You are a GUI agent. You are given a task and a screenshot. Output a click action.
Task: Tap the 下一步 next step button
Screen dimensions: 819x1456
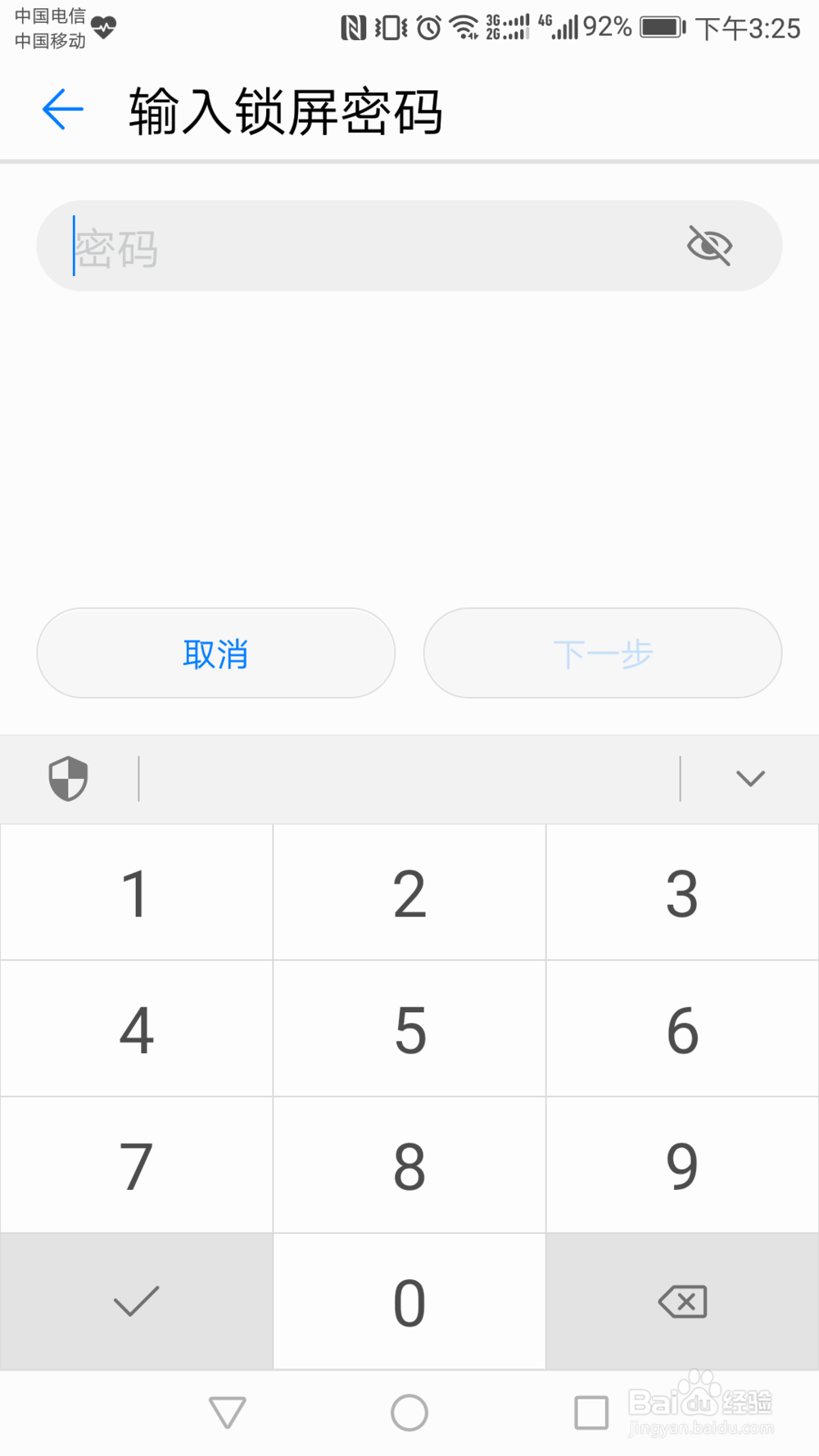click(600, 653)
